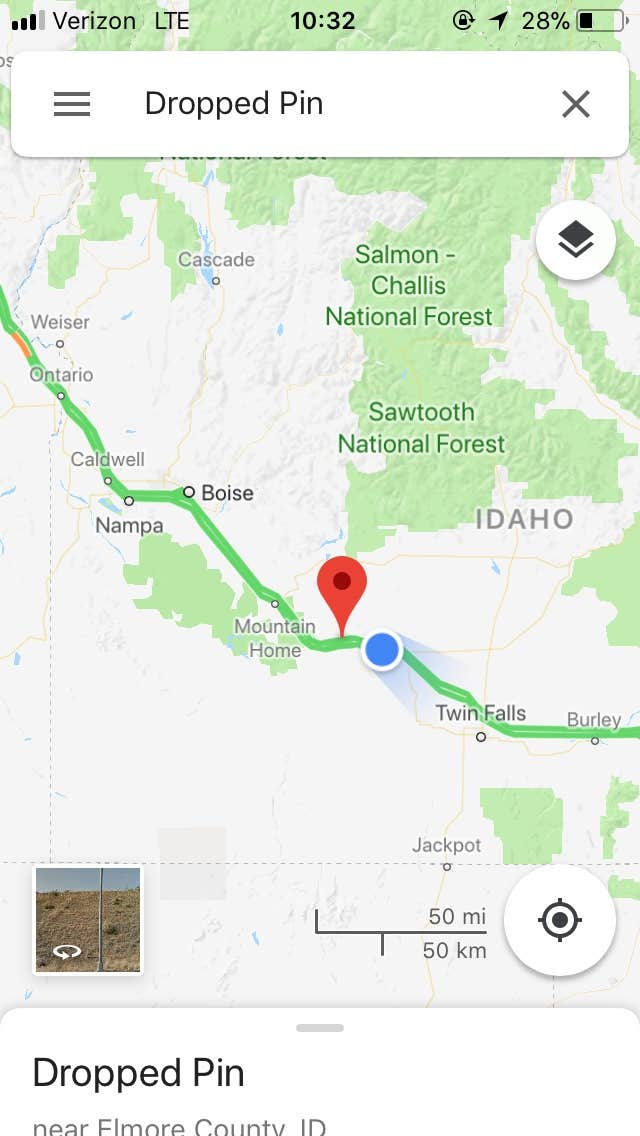Viewport: 640px width, 1136px height.
Task: Open the map layers selector
Action: (x=575, y=240)
